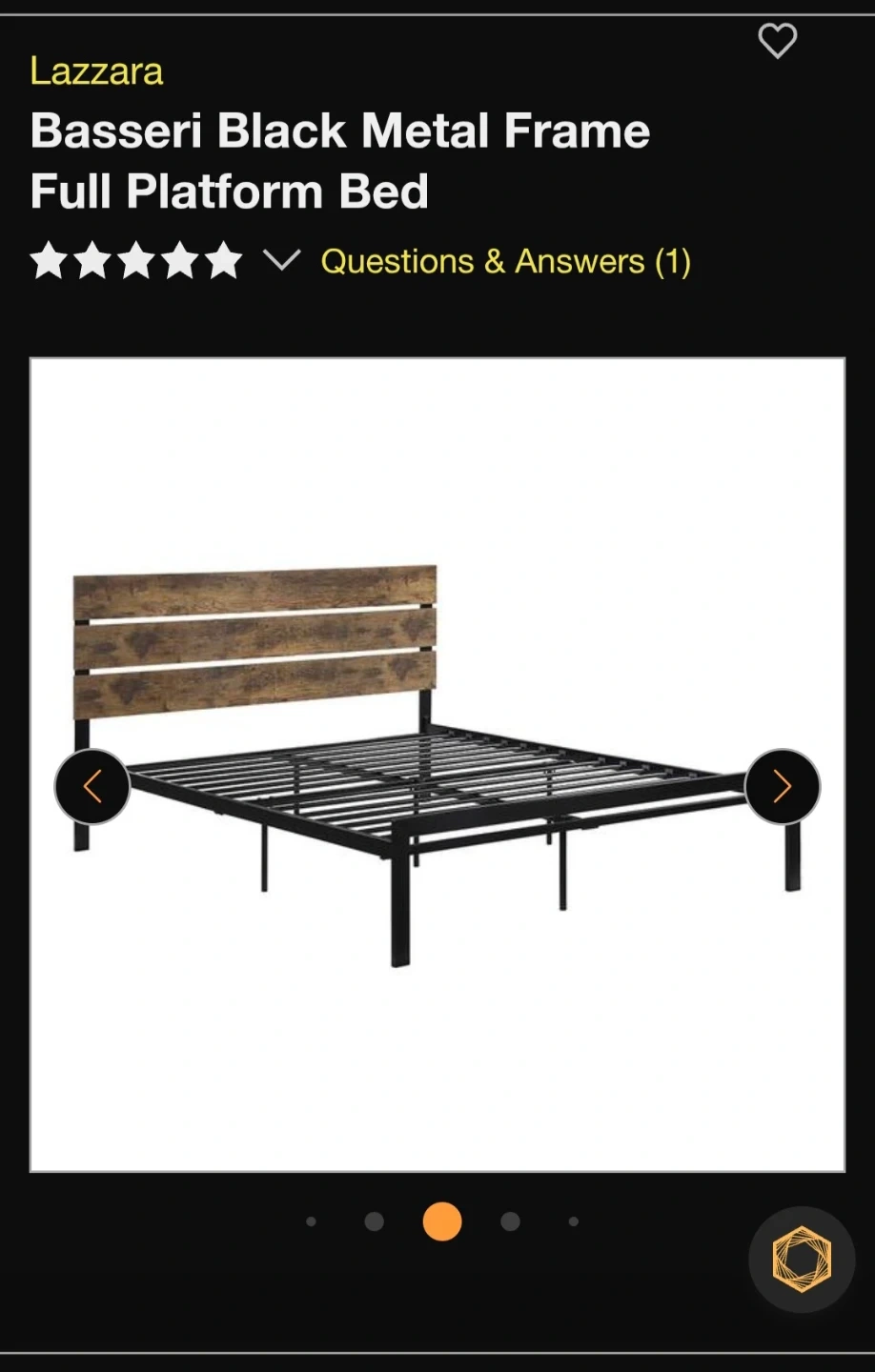Open the bed frame image full view
The width and height of the screenshot is (875, 1372).
tap(437, 764)
